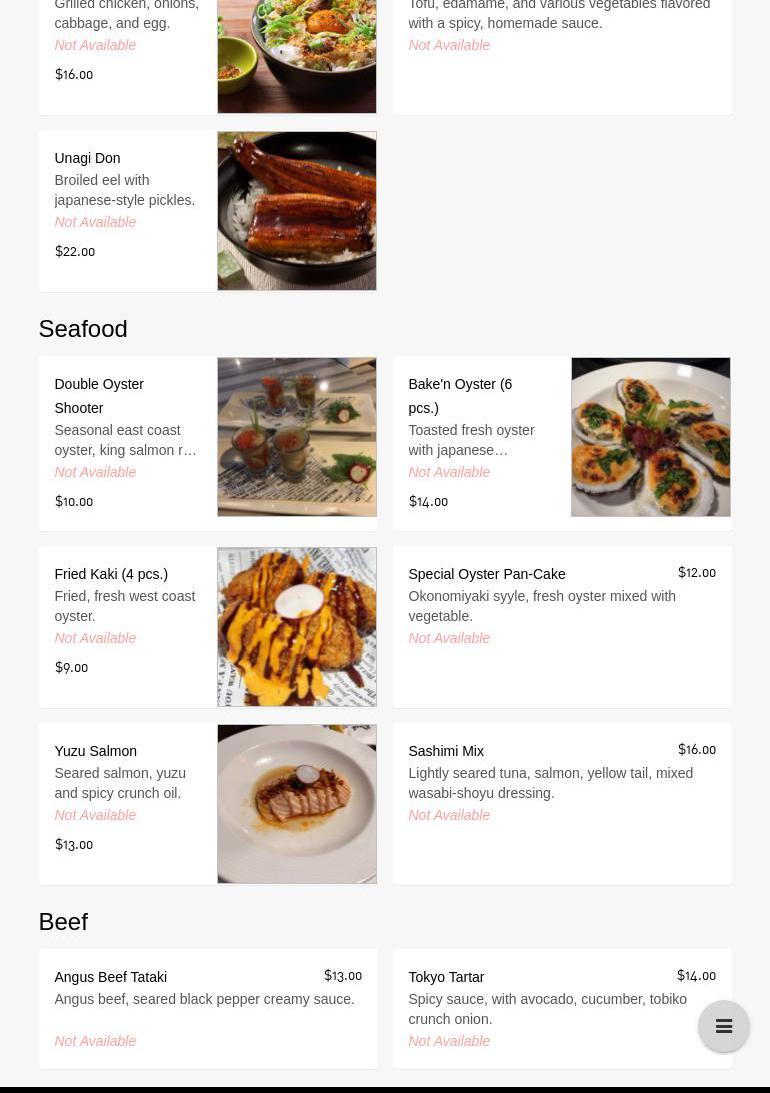Open the Fried Kaki (4 pcs.) card
The image size is (770, 1093).
click(x=207, y=627)
